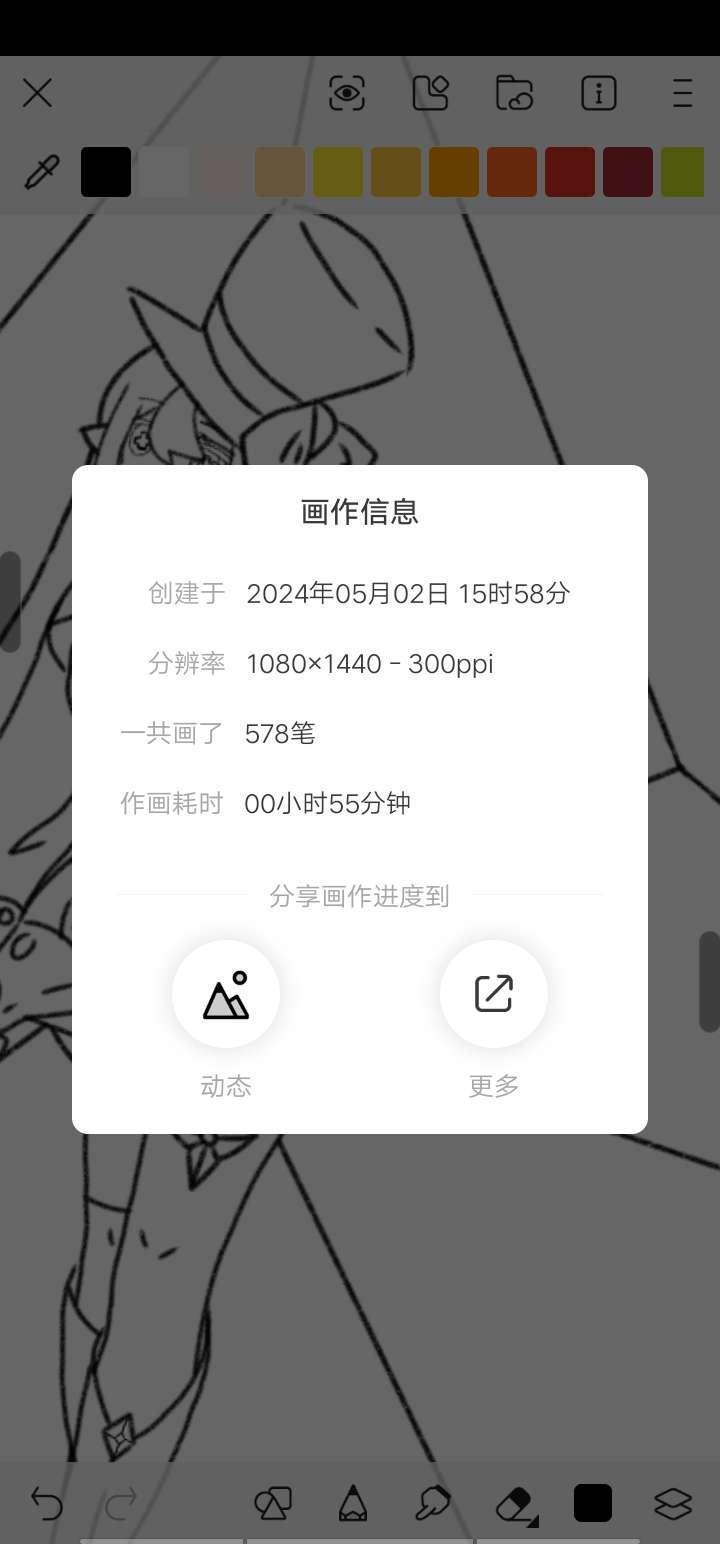Open the current color square in bottom bar
The image size is (720, 1544).
pyautogui.click(x=593, y=1503)
